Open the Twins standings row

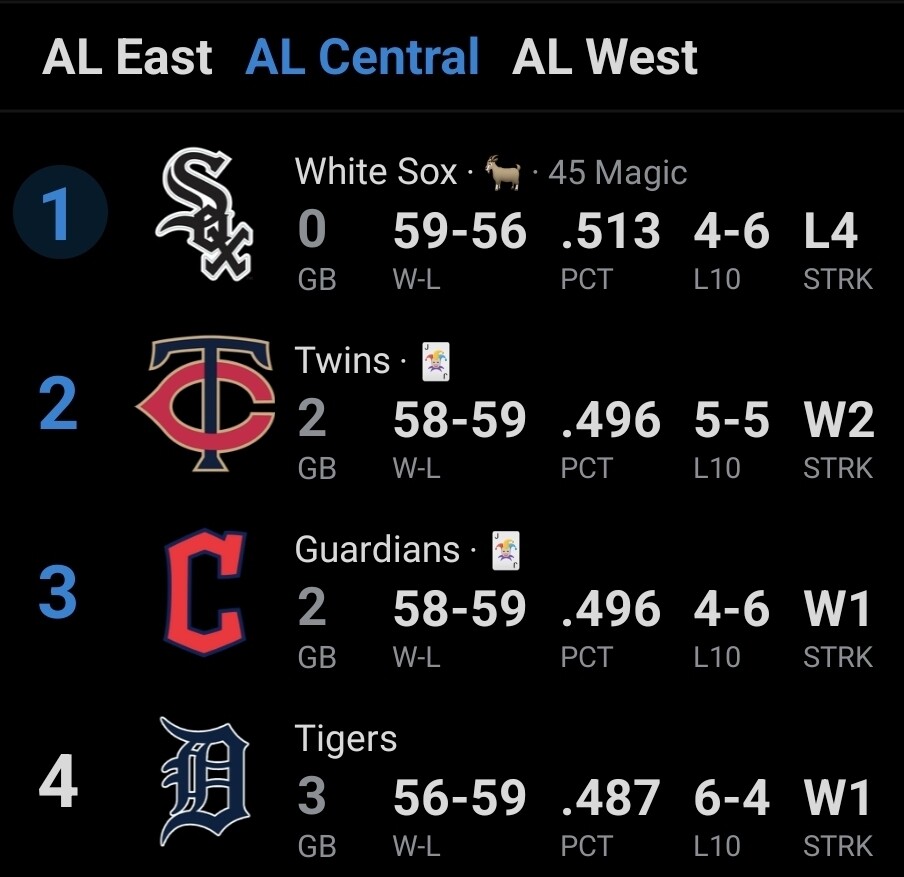coord(452,404)
